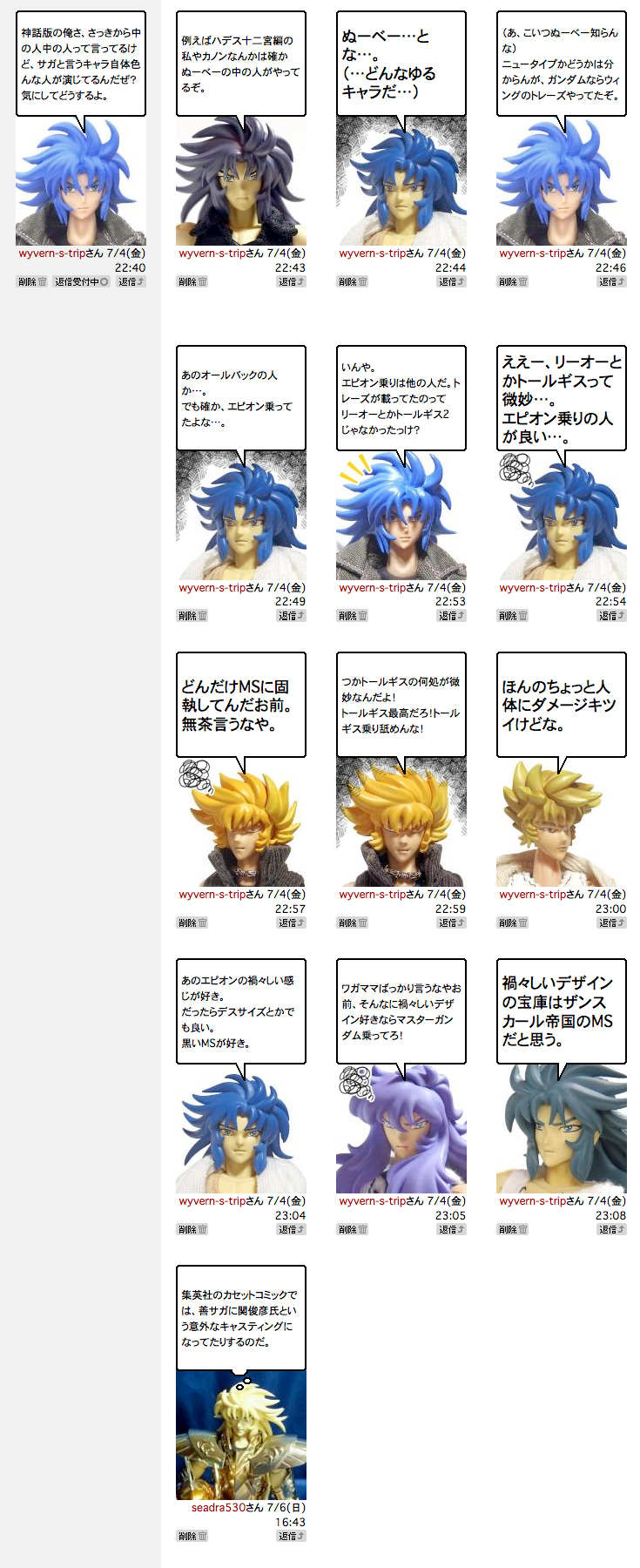
Task: Reply to the 23:04 post
Action: point(292,1229)
